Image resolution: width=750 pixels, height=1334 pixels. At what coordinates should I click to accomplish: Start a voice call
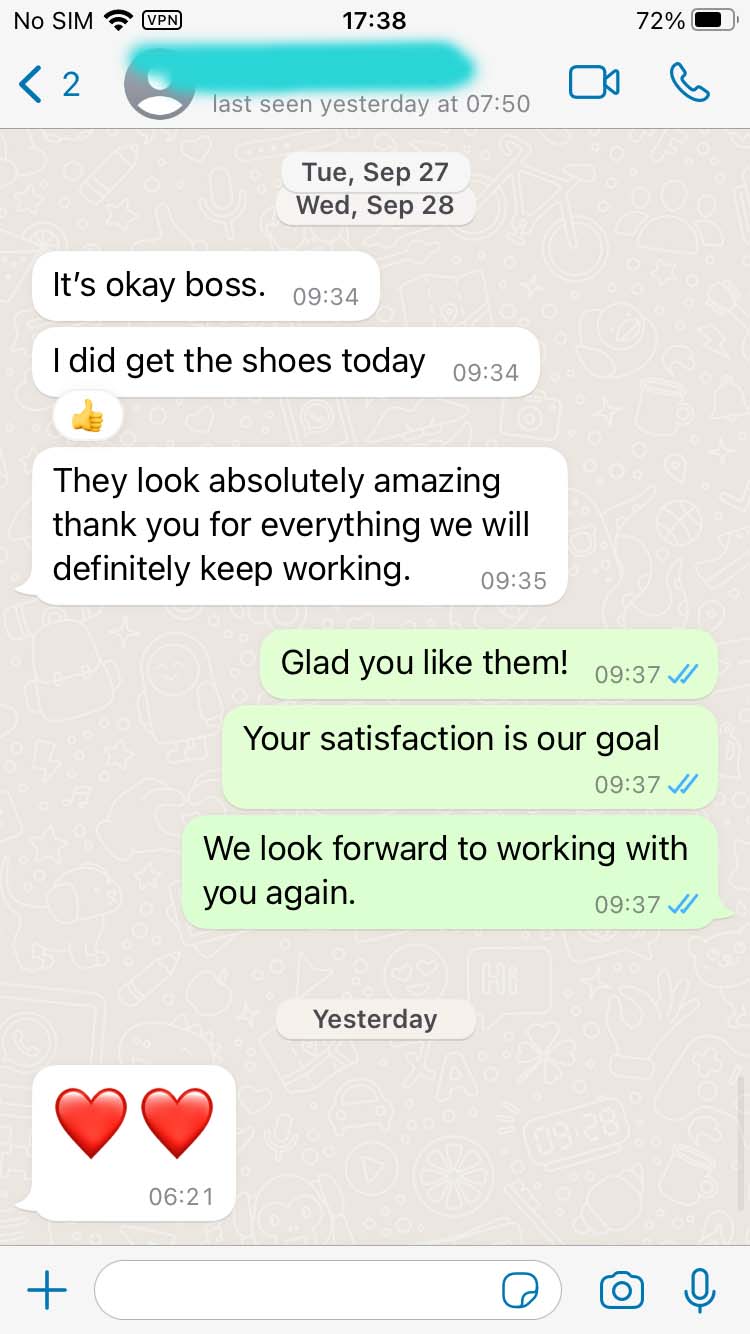click(x=689, y=83)
